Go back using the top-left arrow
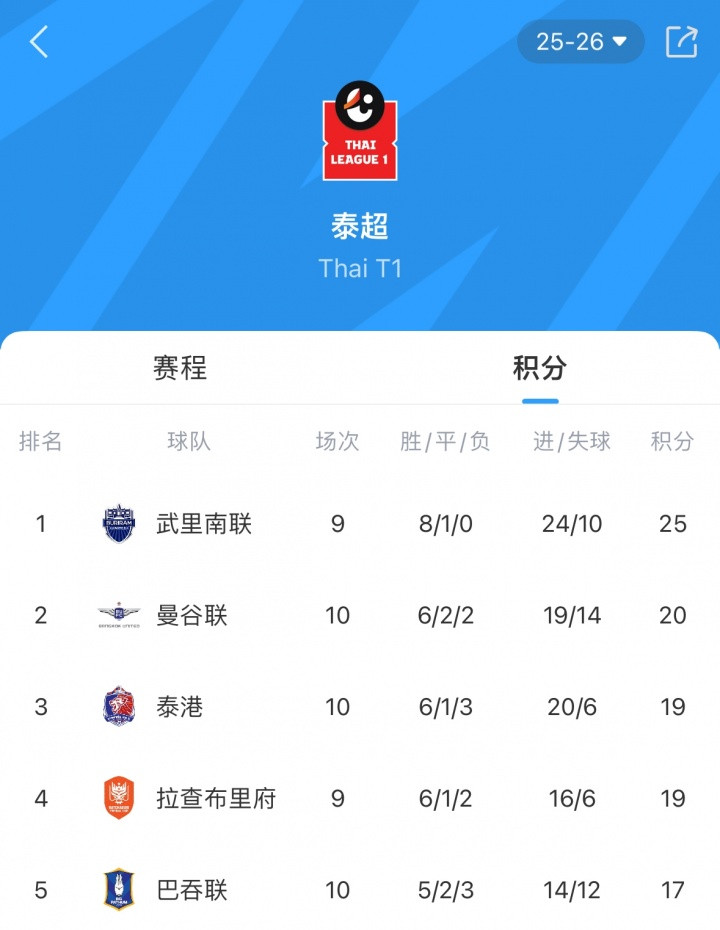Screen dimensions: 720x930 [39, 42]
